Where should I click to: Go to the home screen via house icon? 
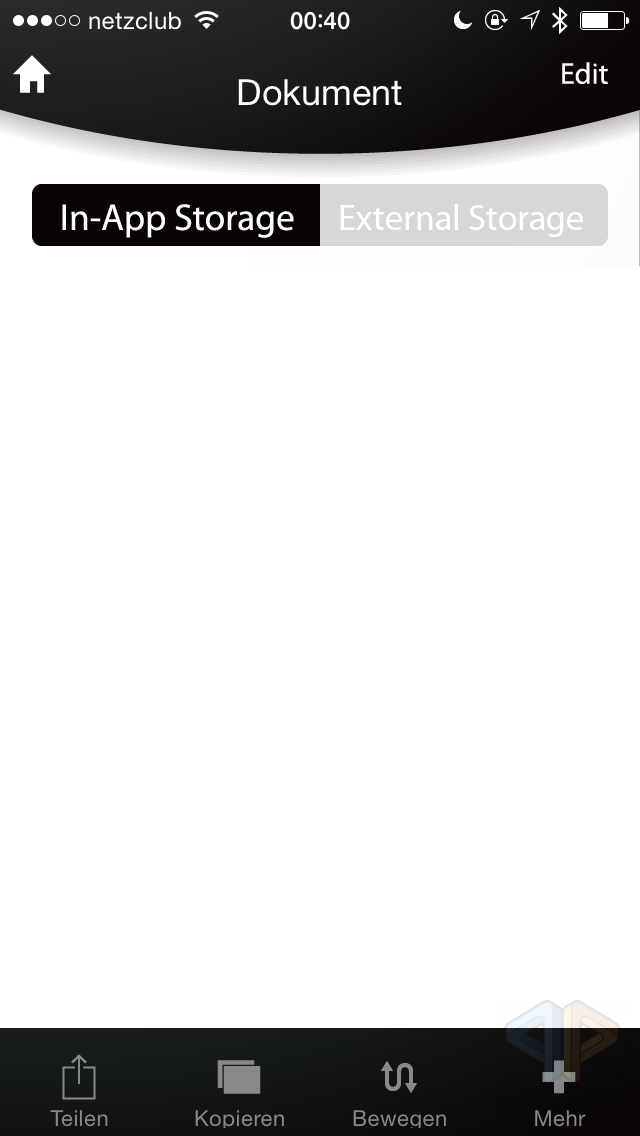32,76
